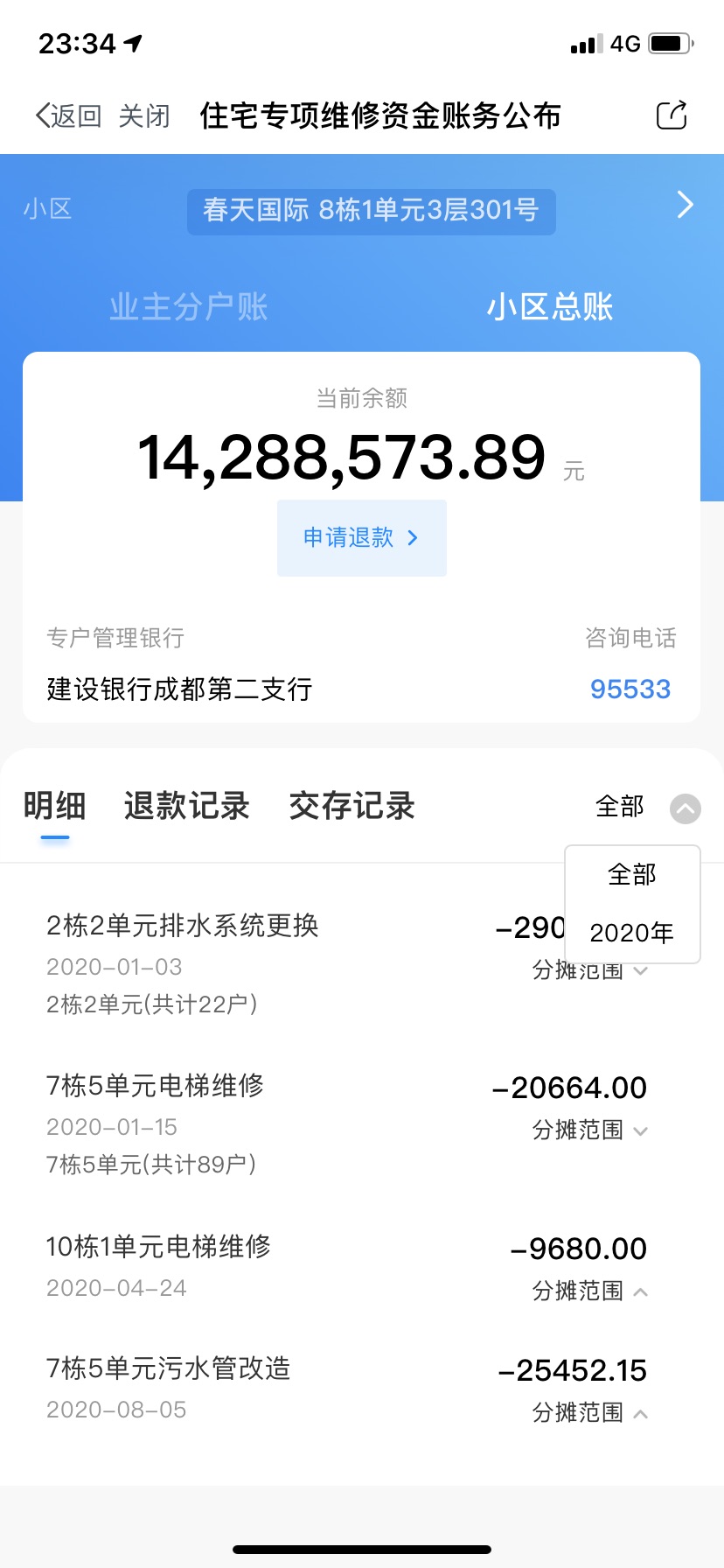Close the page via 关闭

click(x=144, y=115)
